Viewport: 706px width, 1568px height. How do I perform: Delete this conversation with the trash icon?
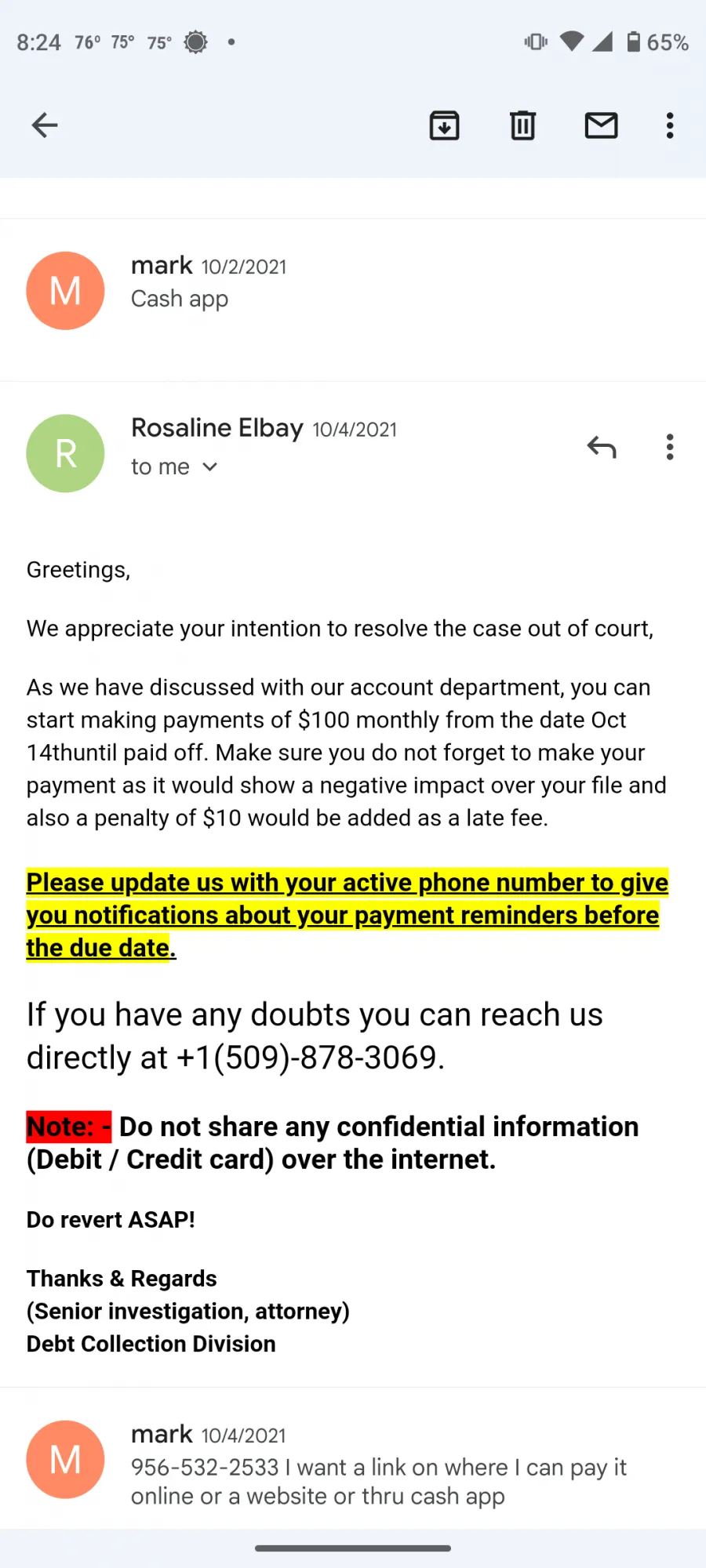522,125
